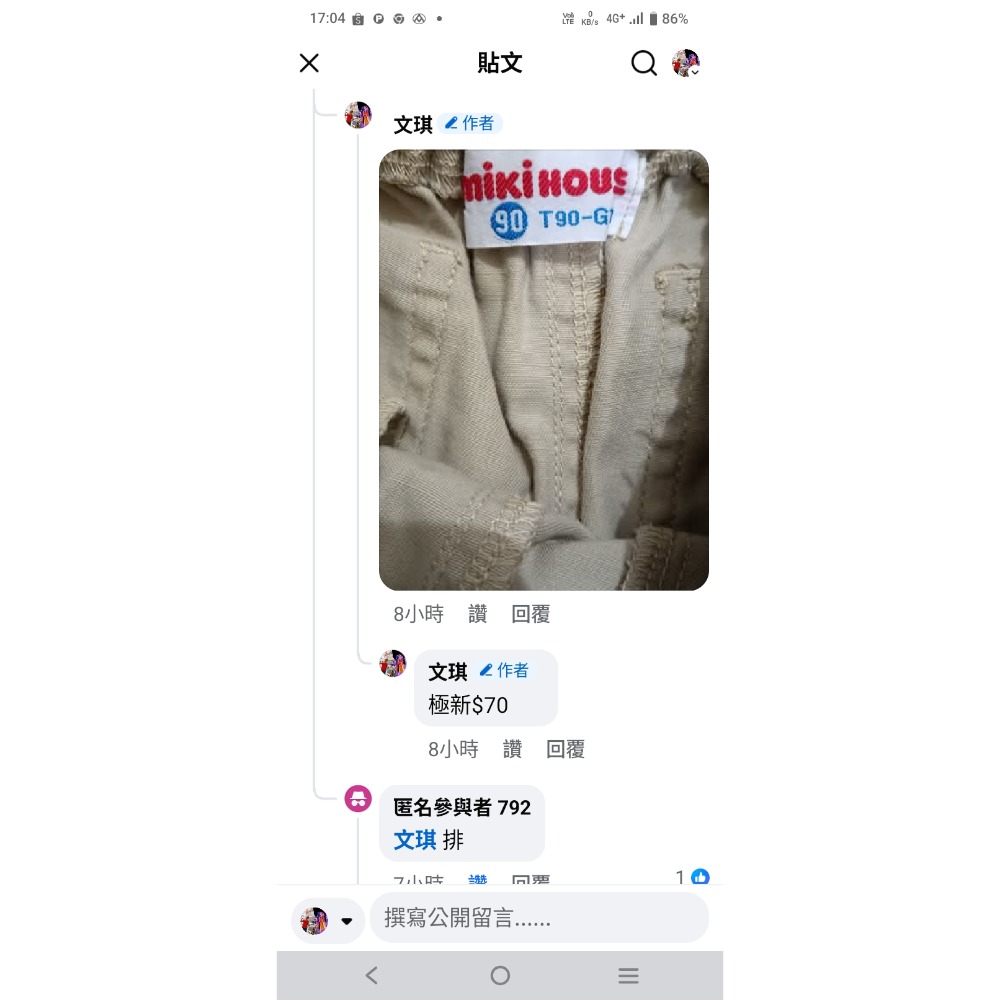1000x1000 pixels.
Task: Focus the 撰寫公開留言 comment field
Action: pos(538,918)
